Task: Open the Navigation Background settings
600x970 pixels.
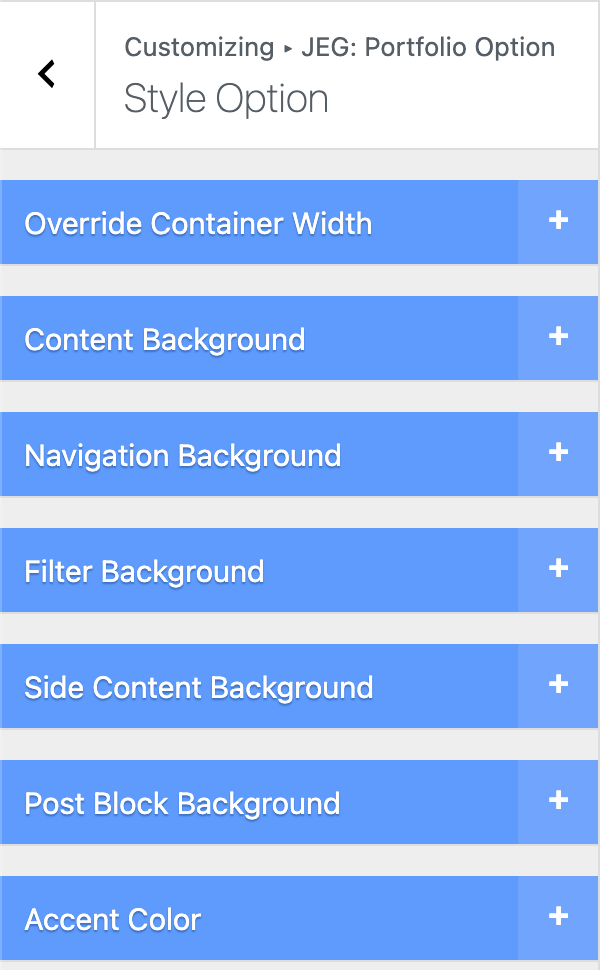Action: (x=558, y=454)
